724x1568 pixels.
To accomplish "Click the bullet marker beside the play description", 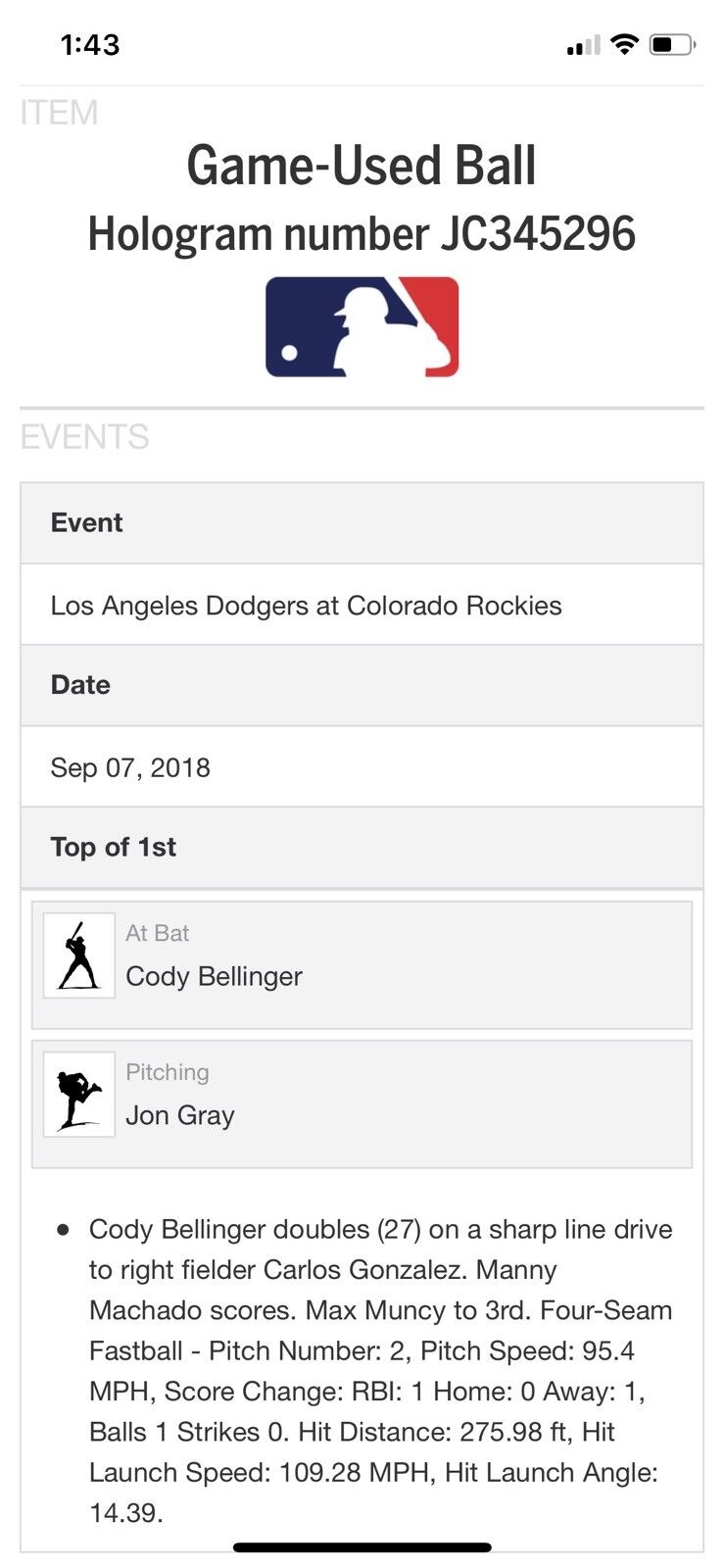I will 64,1228.
